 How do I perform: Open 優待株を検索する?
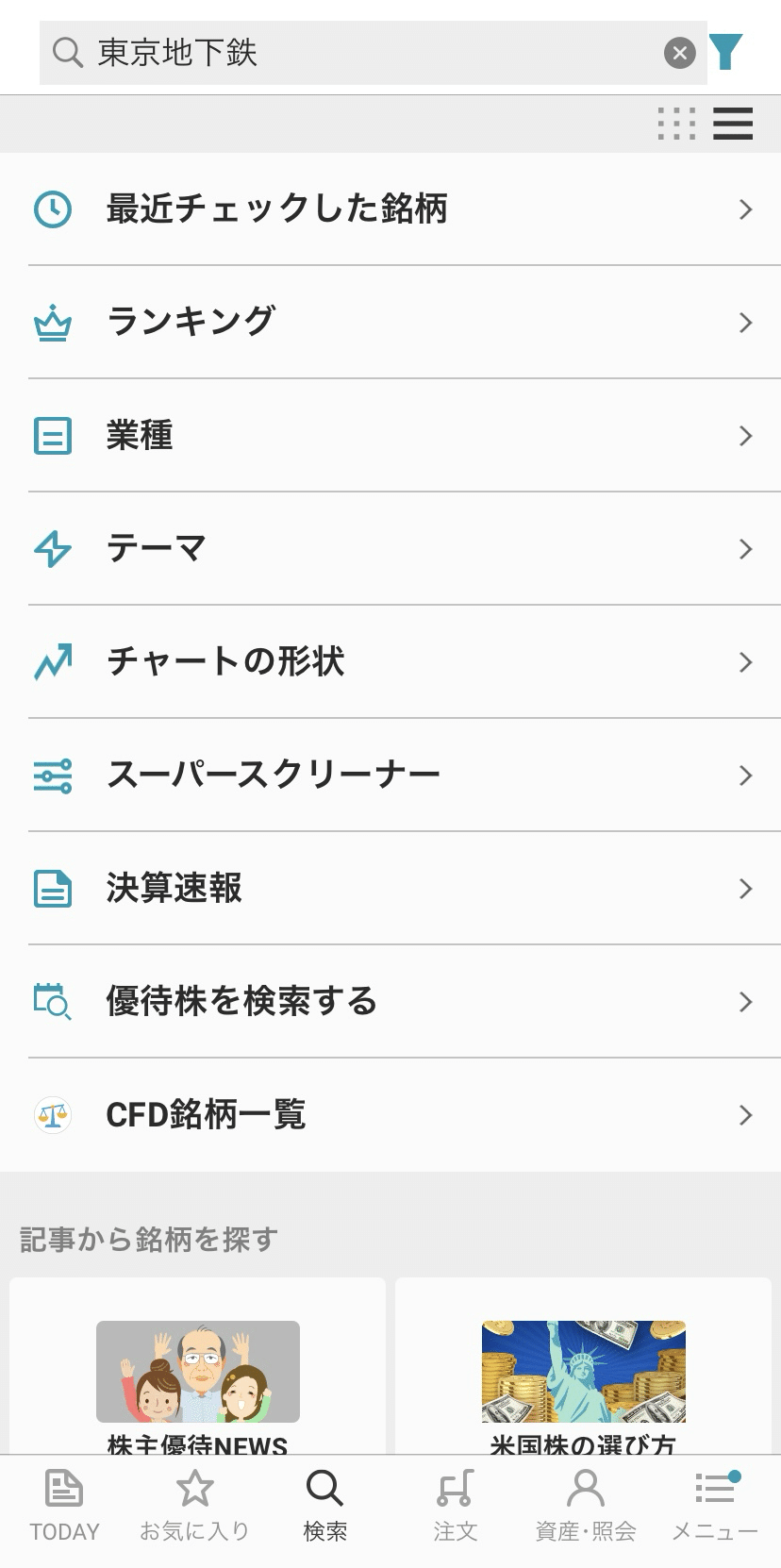390,1001
